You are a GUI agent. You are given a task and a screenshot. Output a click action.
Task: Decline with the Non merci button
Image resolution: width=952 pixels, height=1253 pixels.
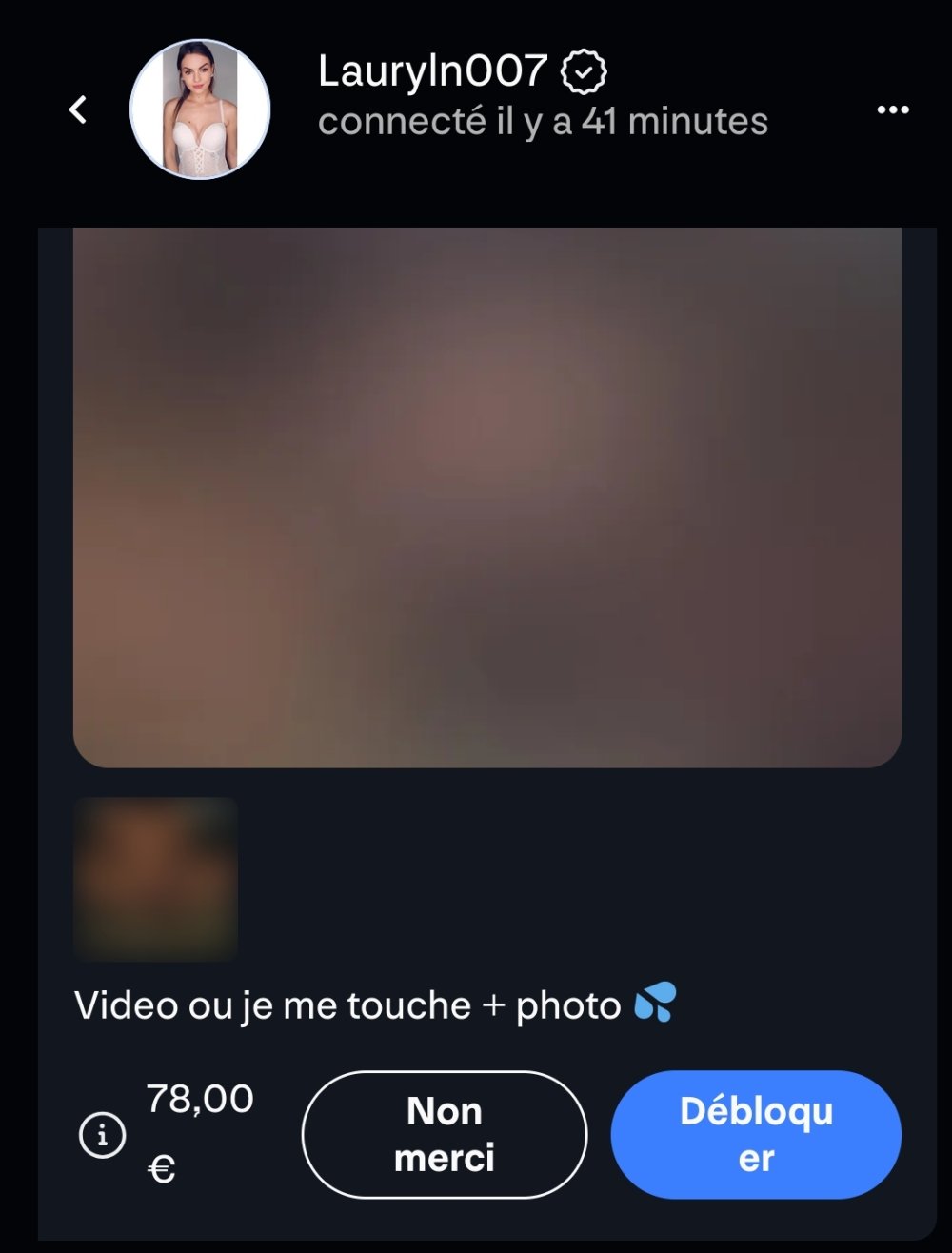click(444, 1134)
